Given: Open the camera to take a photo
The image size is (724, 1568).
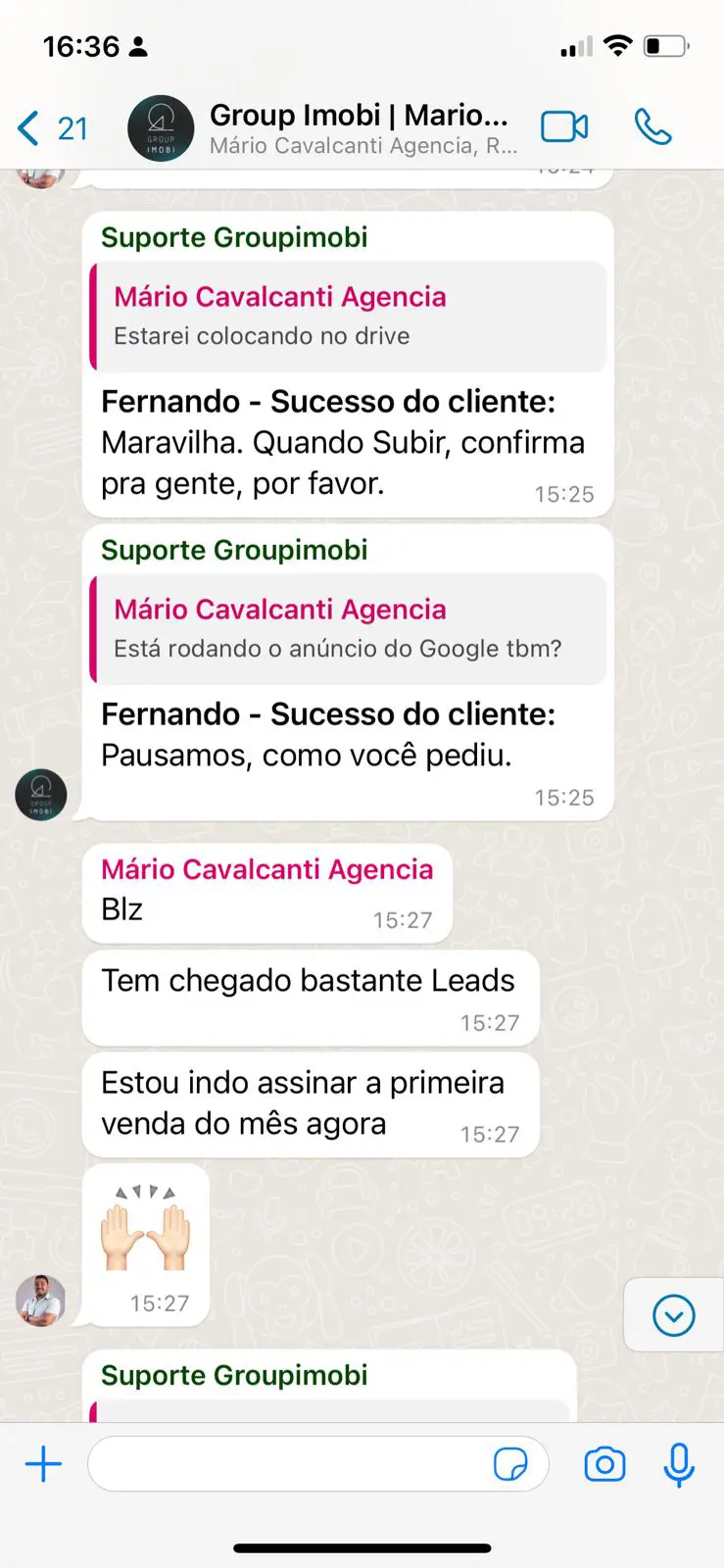Looking at the screenshot, I should coord(604,1464).
